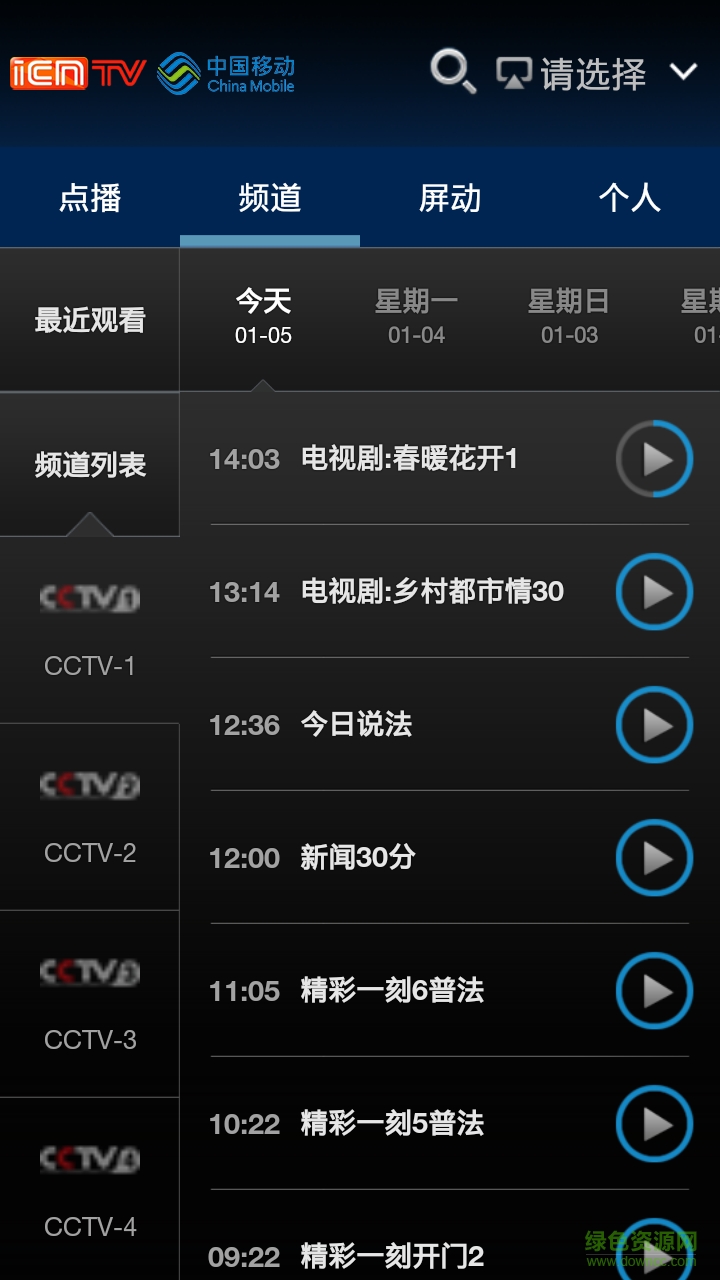The width and height of the screenshot is (720, 1280).
Task: Play 精彩一刻6普法
Action: click(x=654, y=991)
